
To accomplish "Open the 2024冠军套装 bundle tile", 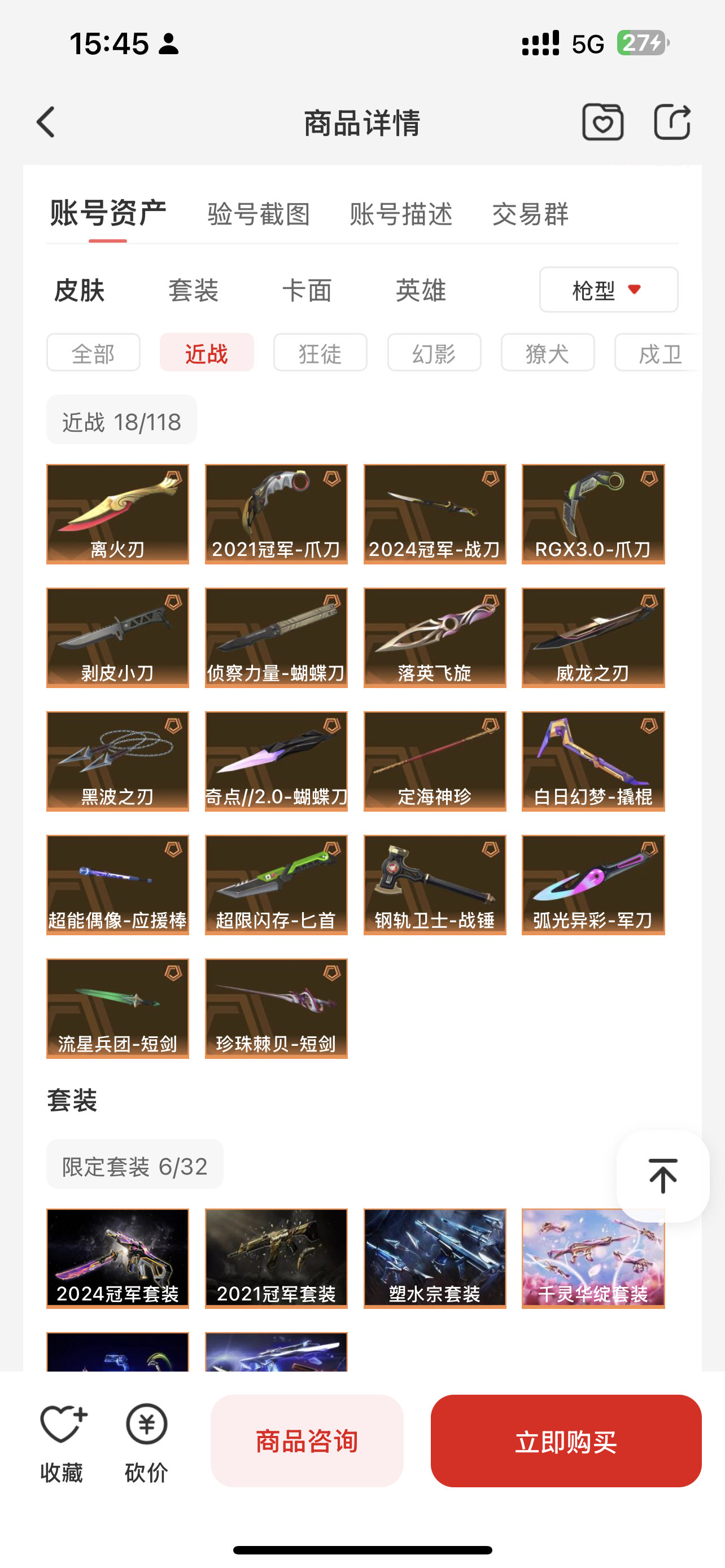I will pos(117,1258).
